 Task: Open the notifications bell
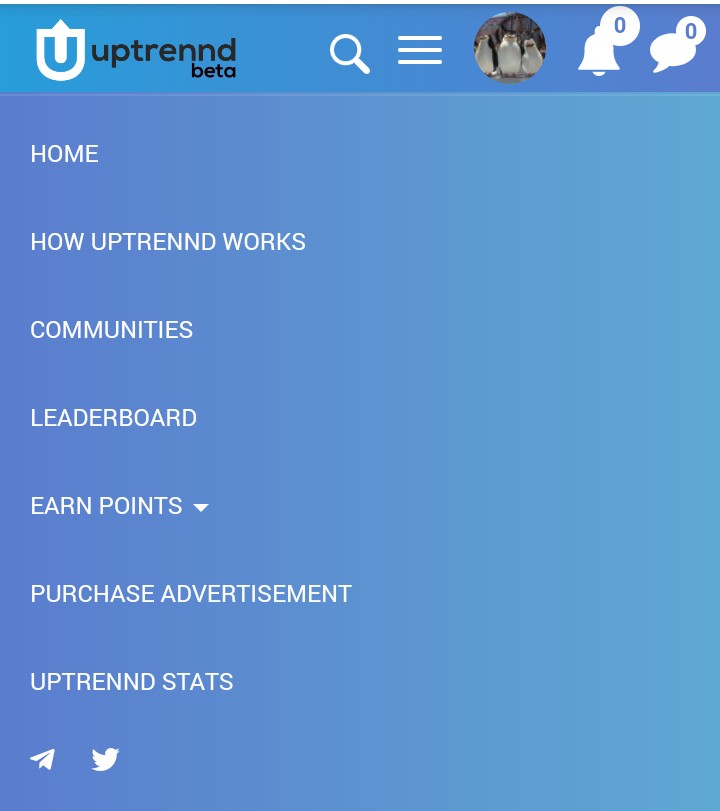point(600,52)
